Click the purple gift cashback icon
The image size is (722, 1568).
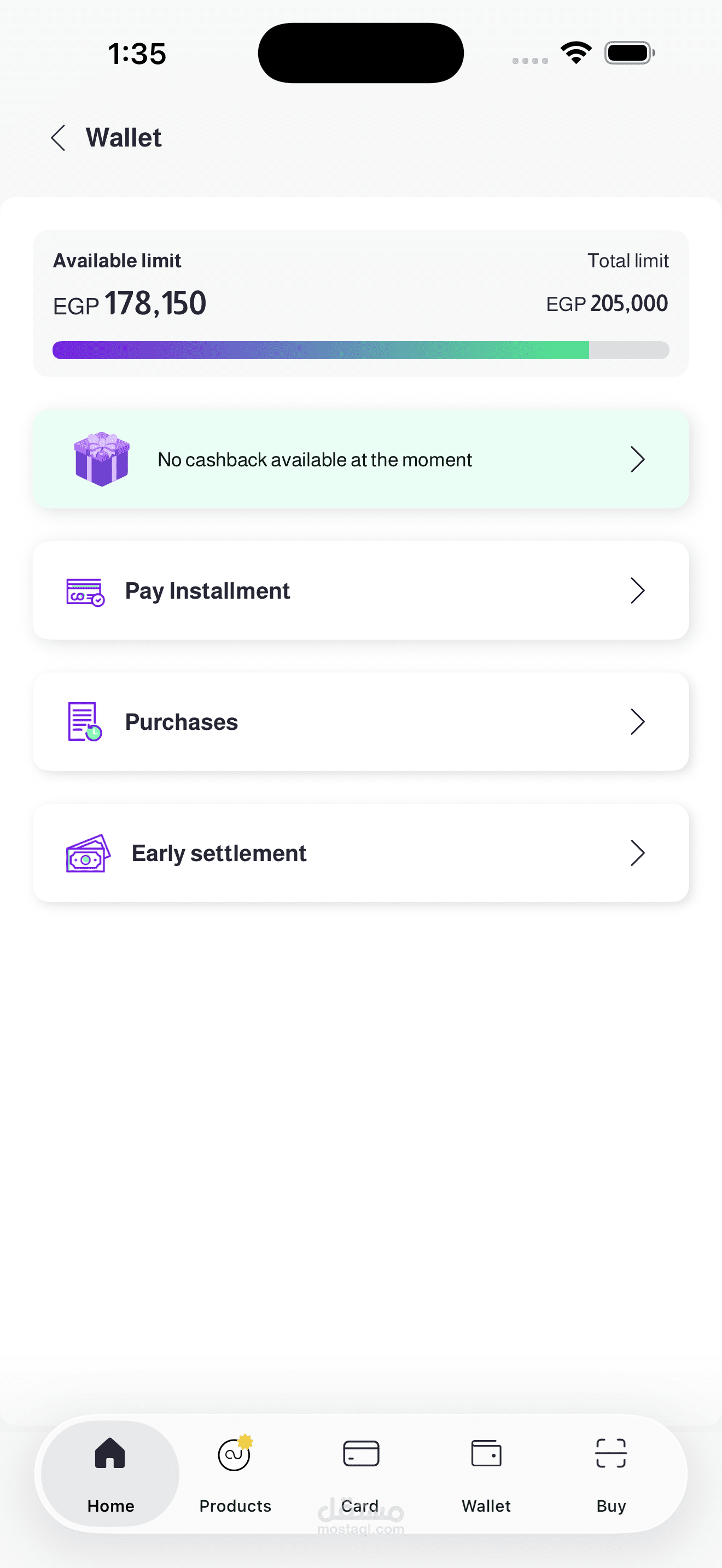(101, 460)
